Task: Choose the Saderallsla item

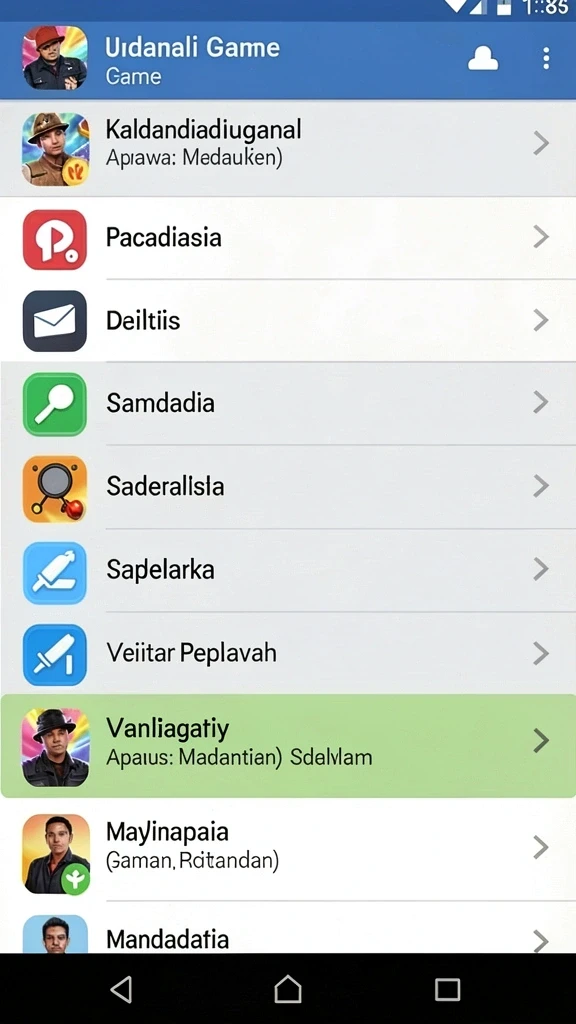Action: point(288,487)
